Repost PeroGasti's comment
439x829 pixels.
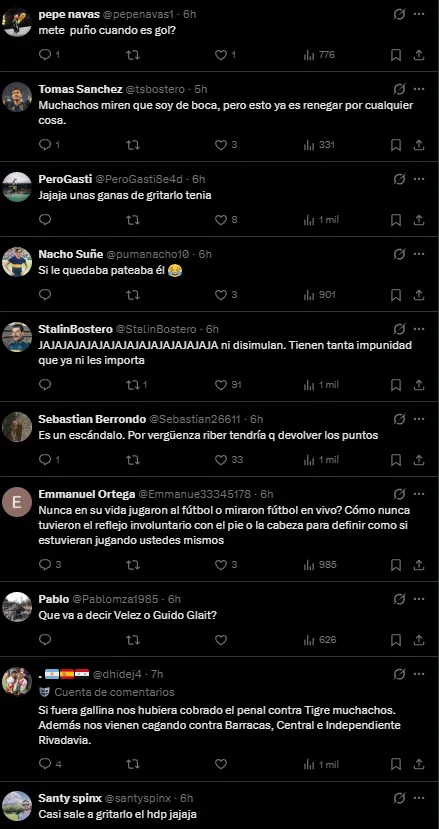133,219
